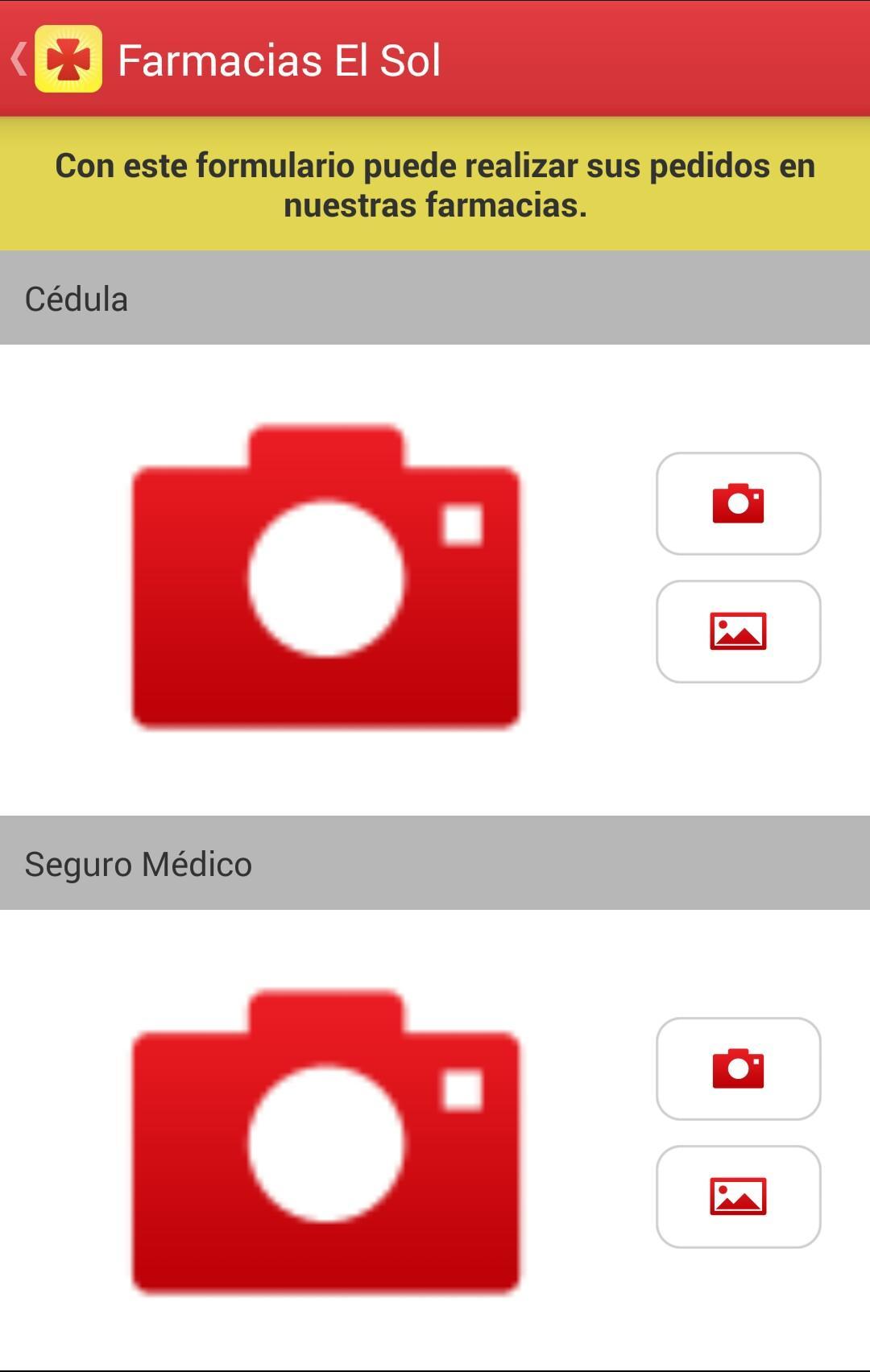Pick a gallery image for Seguro Médico

click(738, 1196)
